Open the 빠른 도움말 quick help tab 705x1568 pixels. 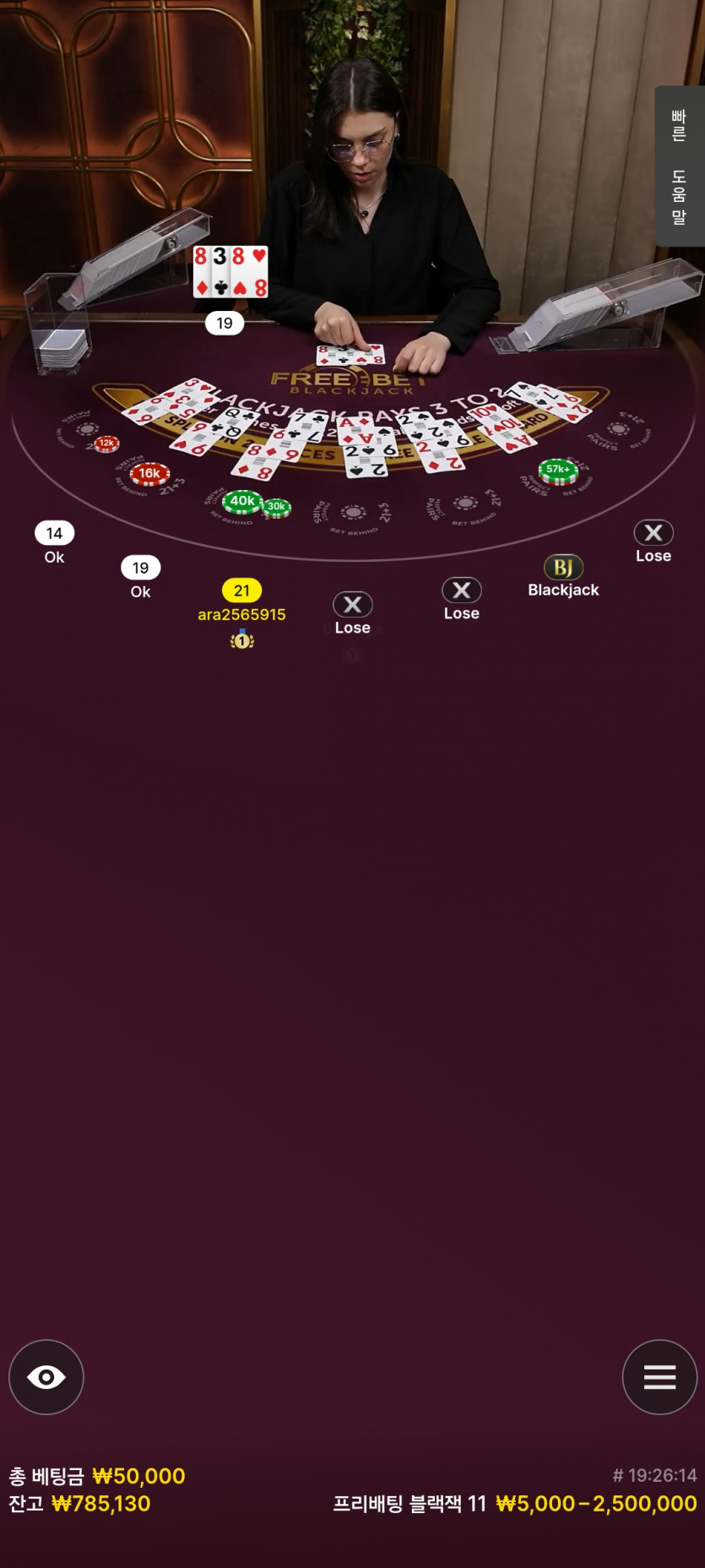click(679, 166)
